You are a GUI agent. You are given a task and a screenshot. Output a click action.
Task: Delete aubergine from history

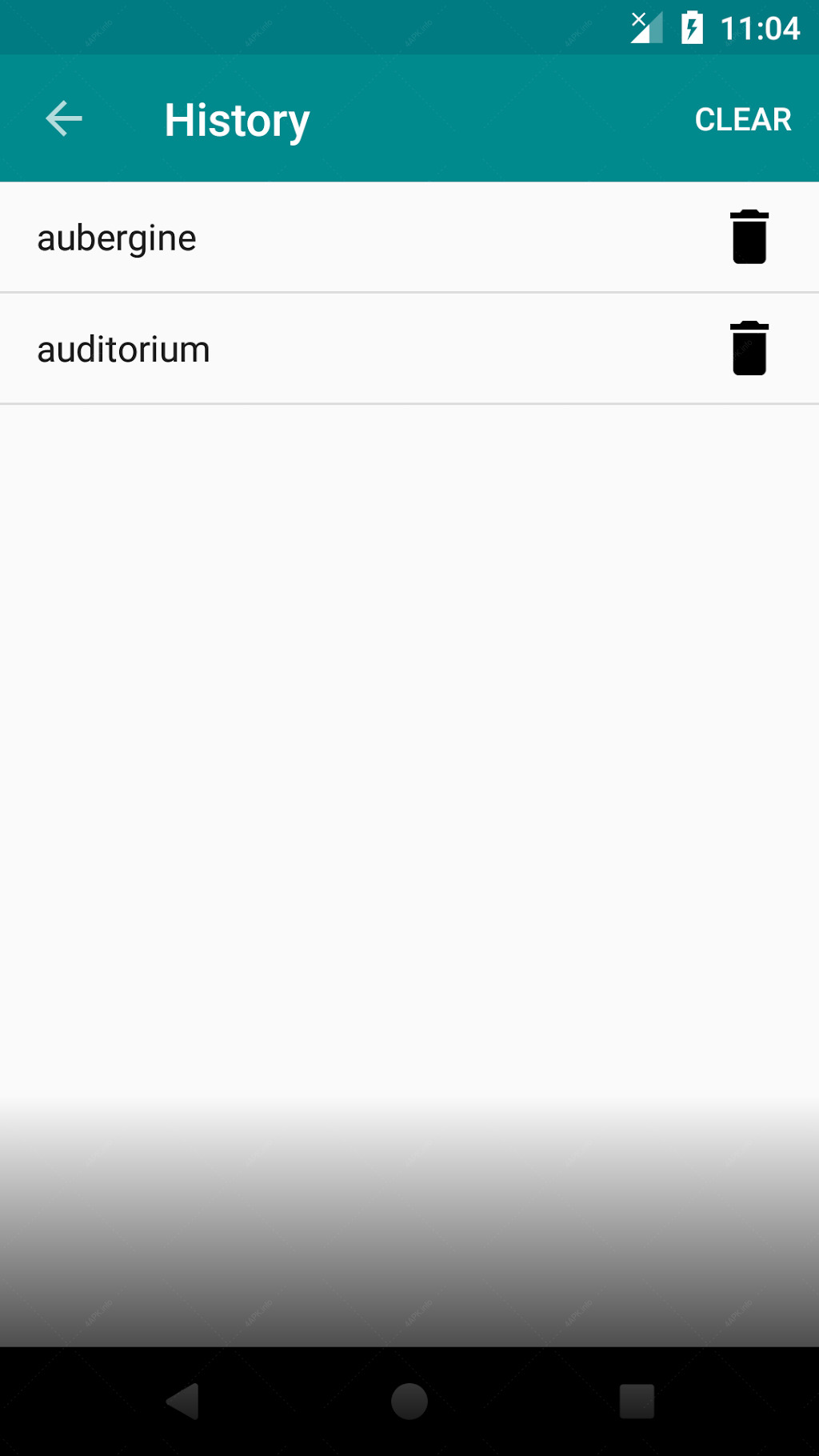pos(749,237)
